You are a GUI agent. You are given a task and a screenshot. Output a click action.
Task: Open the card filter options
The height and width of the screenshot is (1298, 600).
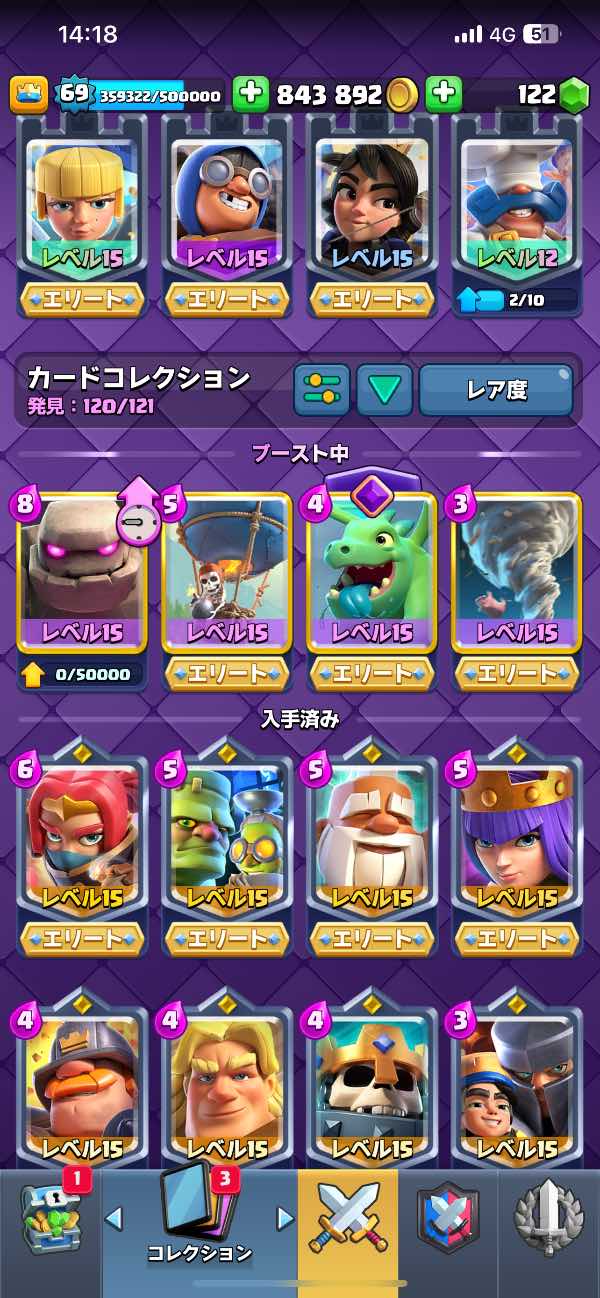(x=321, y=391)
